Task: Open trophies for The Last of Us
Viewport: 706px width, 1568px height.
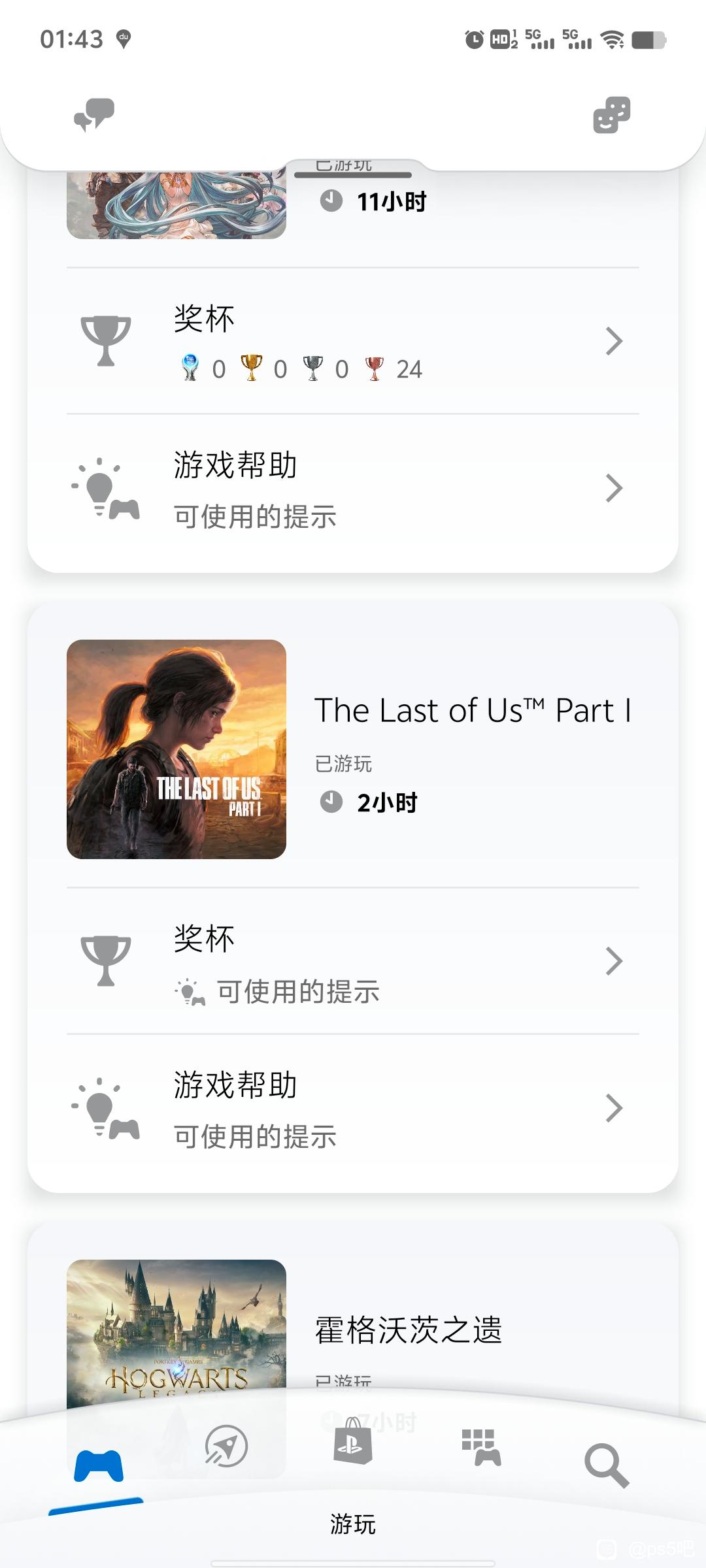Action: pos(353,961)
